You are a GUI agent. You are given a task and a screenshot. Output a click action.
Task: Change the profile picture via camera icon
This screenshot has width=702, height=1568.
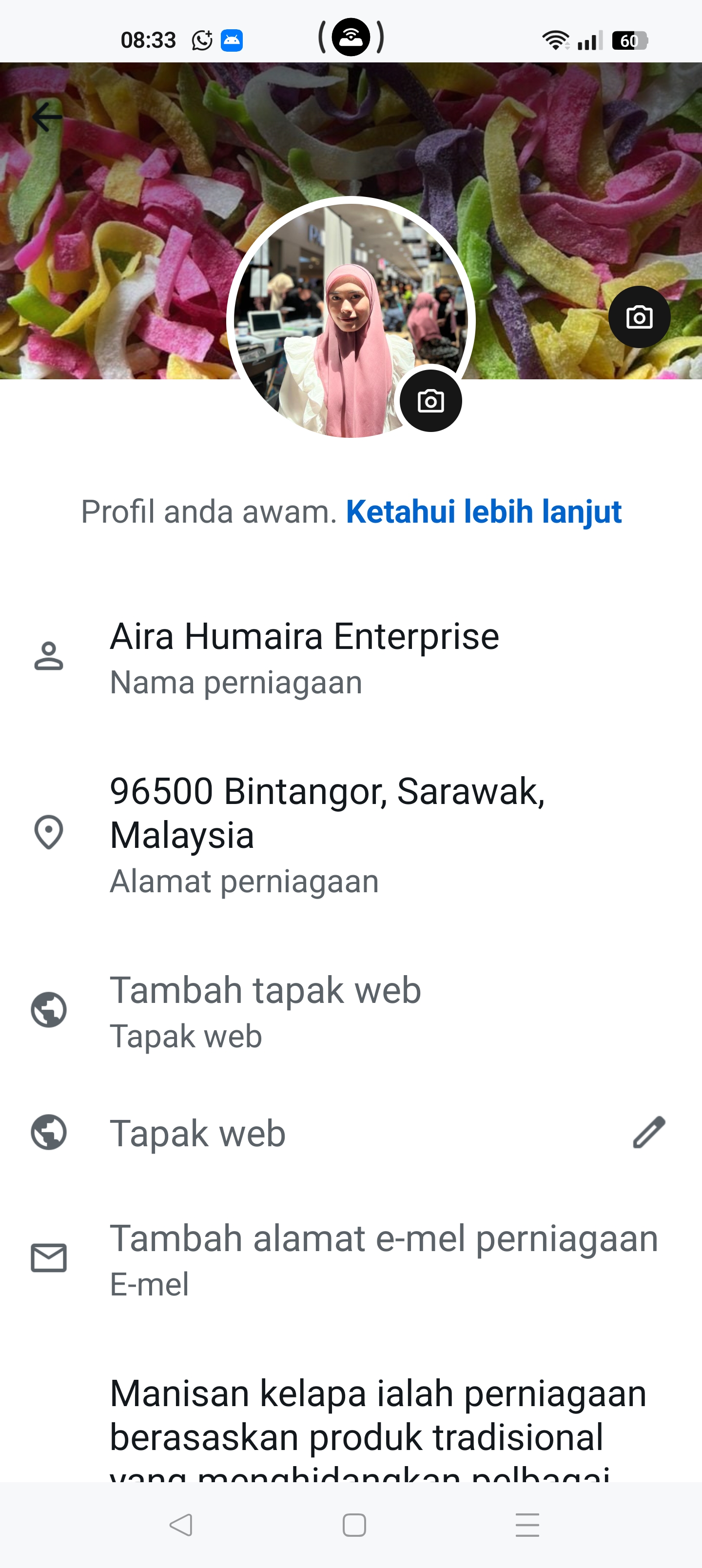pos(430,401)
